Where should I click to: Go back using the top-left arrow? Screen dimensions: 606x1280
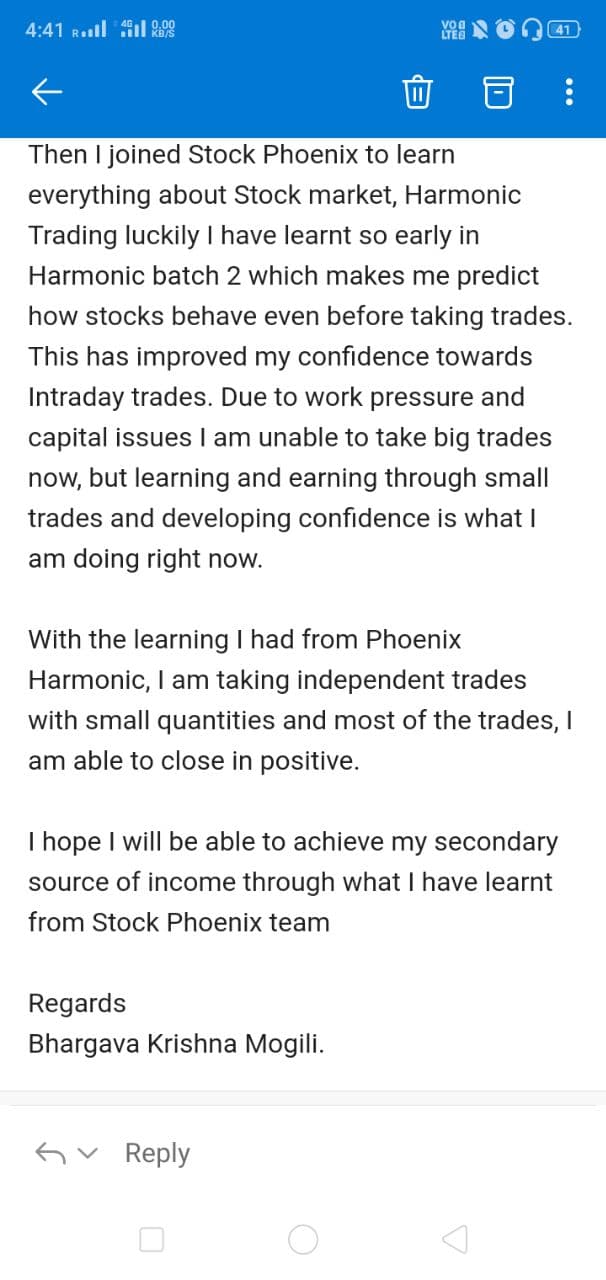tap(47, 93)
